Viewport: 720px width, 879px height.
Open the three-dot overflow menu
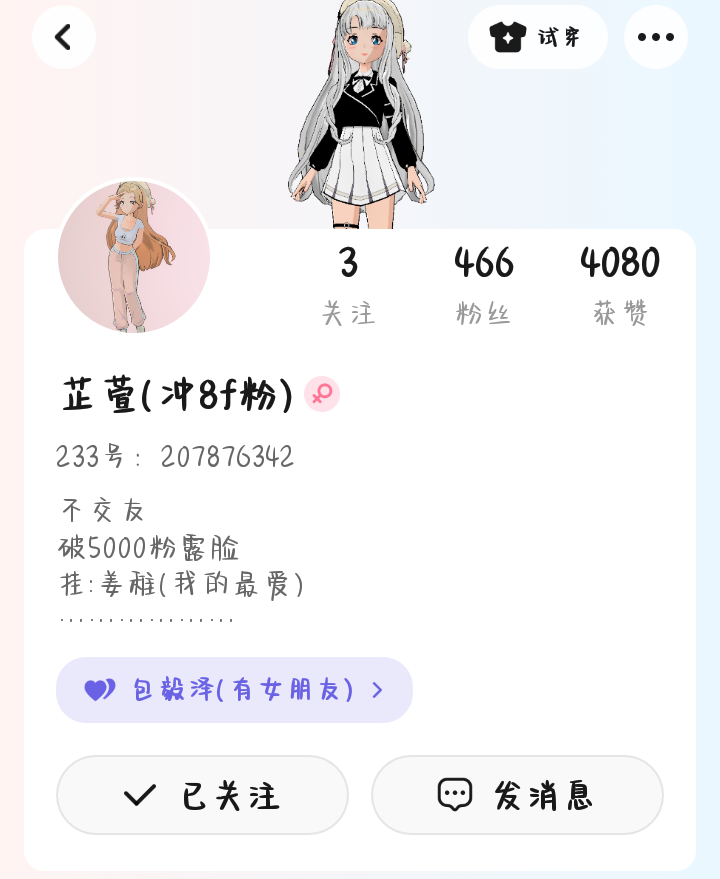click(x=655, y=37)
